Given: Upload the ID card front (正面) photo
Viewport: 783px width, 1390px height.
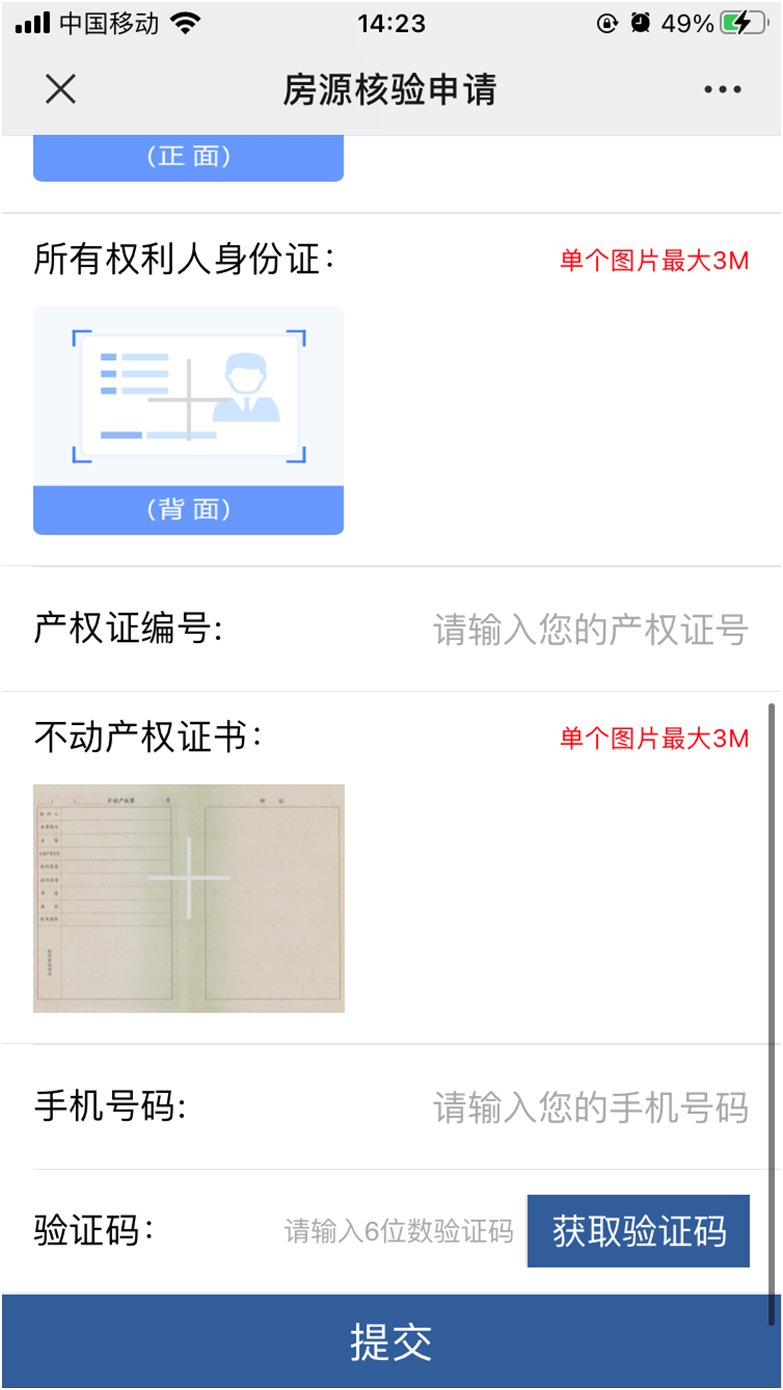Looking at the screenshot, I should click(x=188, y=157).
